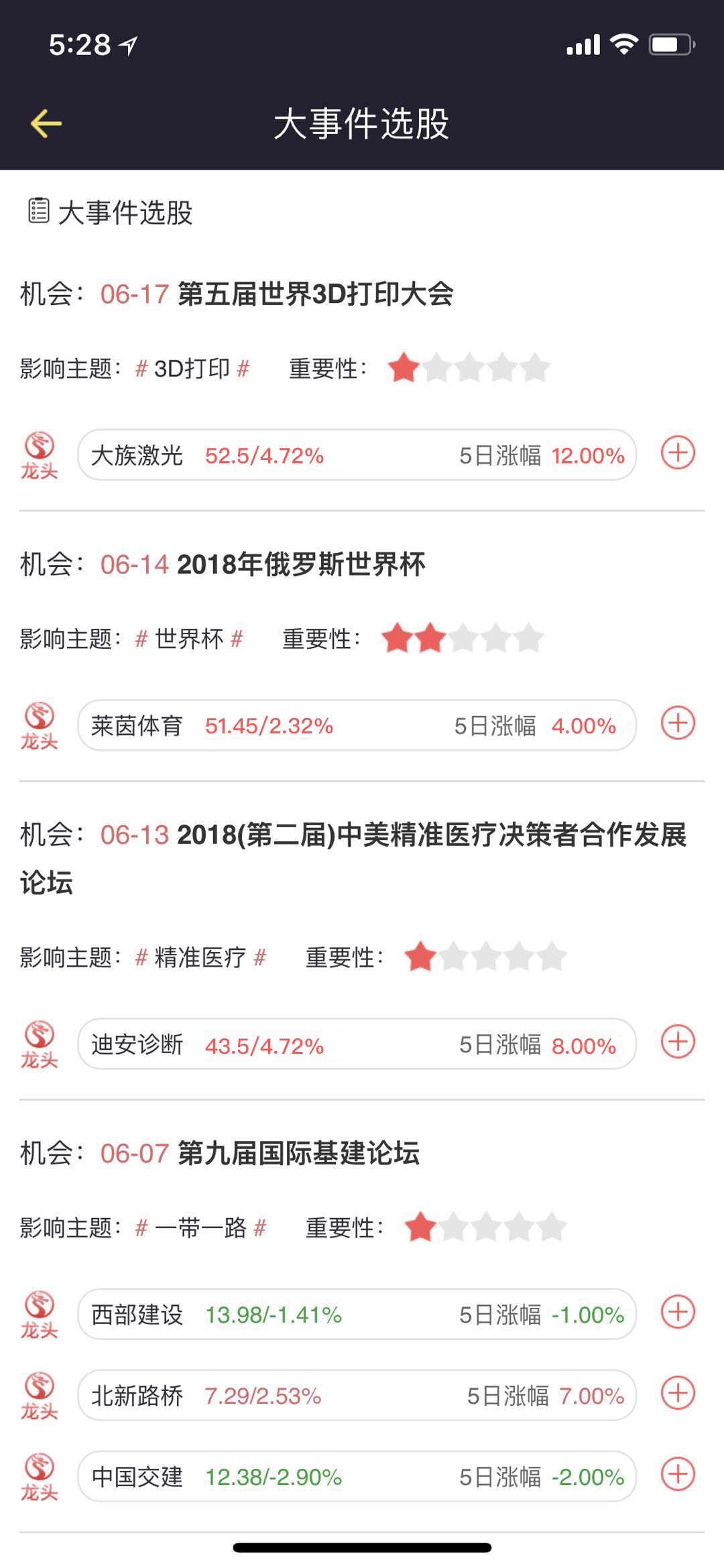Viewport: 724px width, 1568px height.
Task: Add 中国交建 to watchlist with plus icon
Action: (678, 1475)
